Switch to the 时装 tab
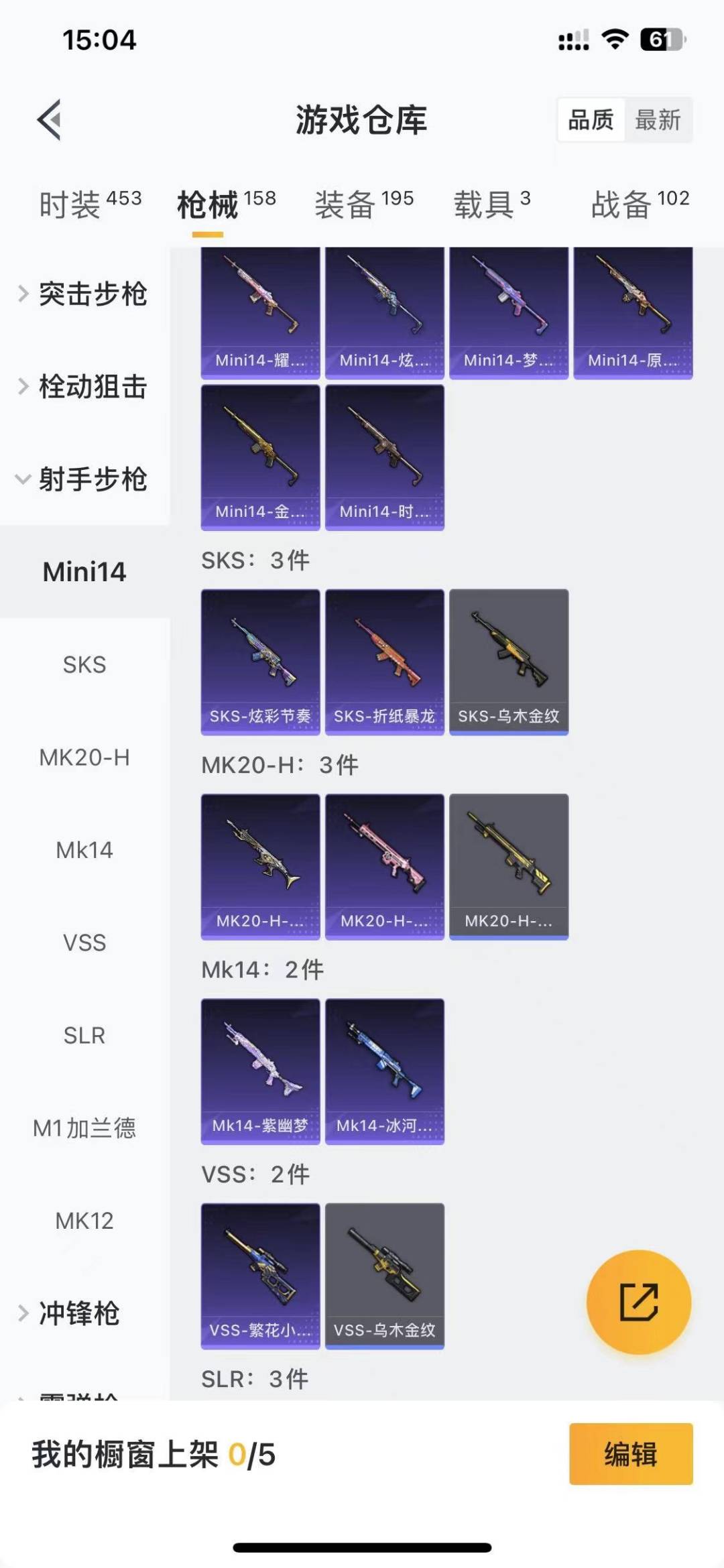The height and width of the screenshot is (1568, 724). [89, 204]
